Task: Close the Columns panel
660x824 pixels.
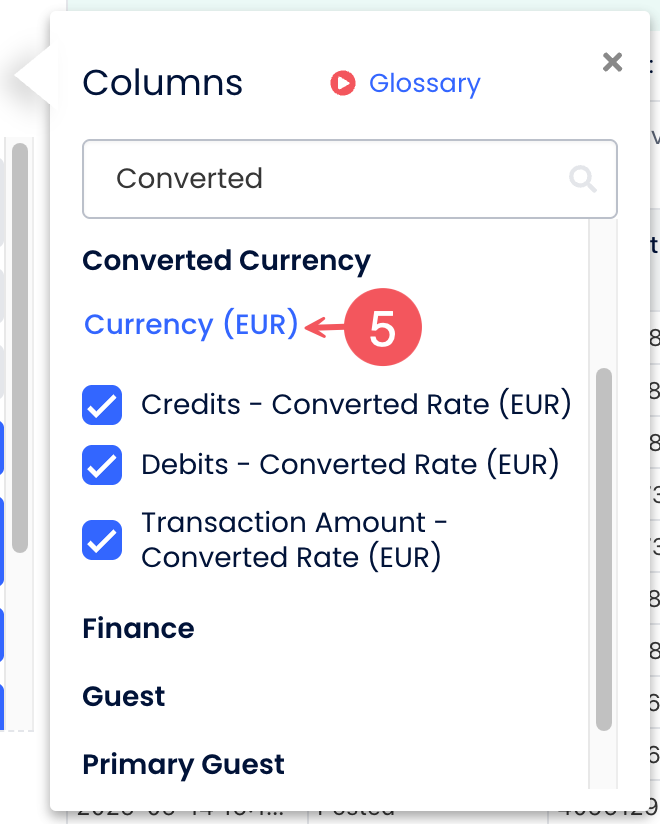Action: tap(612, 63)
